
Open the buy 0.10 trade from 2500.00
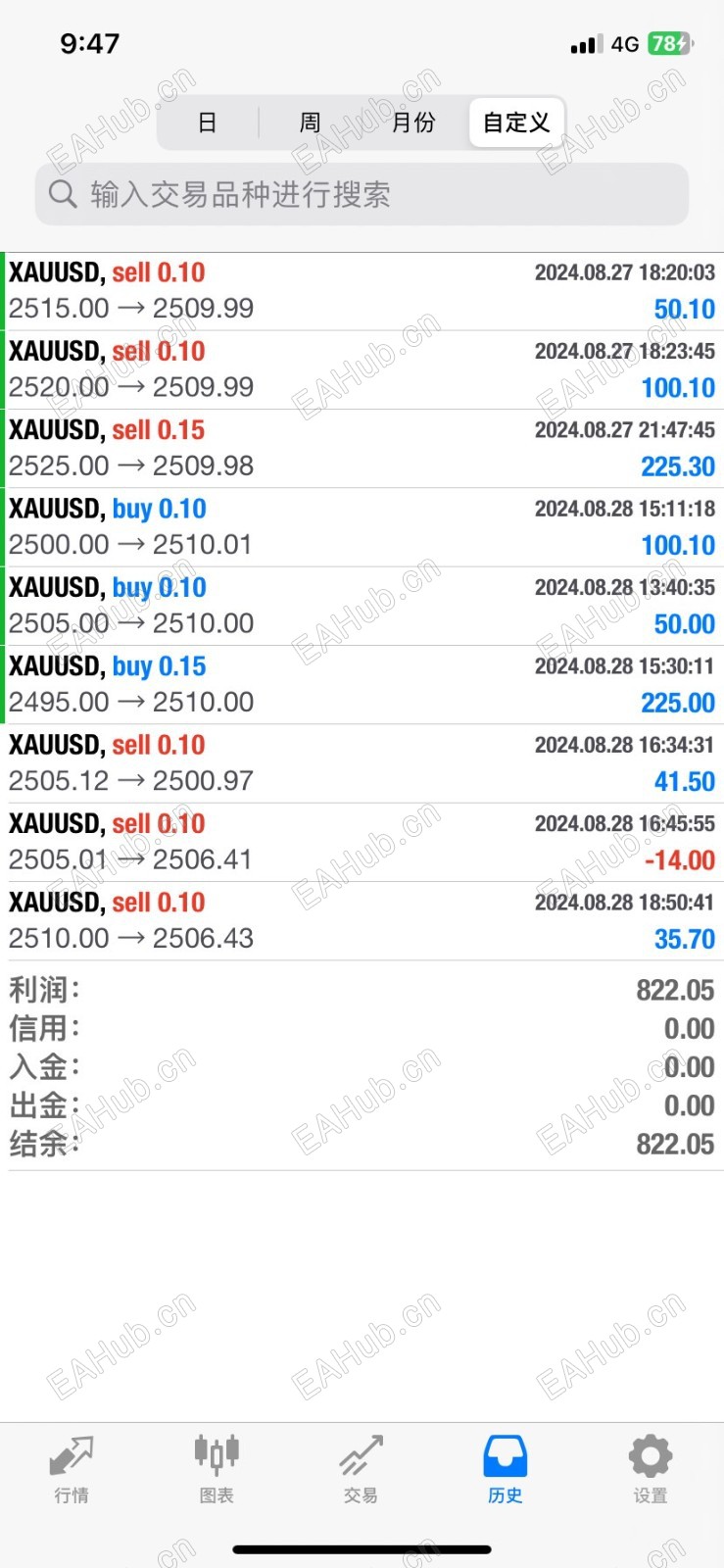(x=362, y=527)
